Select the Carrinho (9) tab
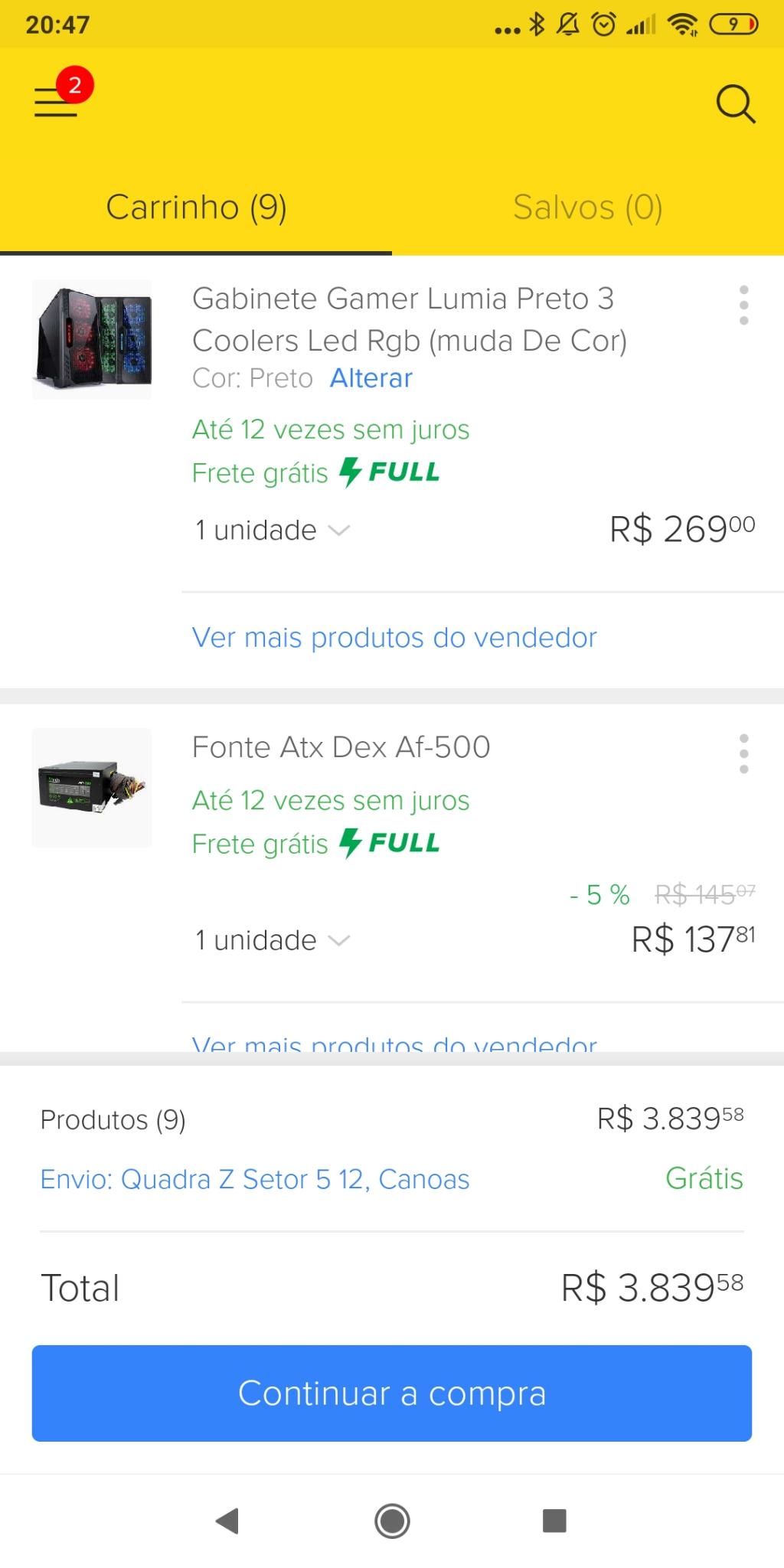Viewport: 784px width, 1568px height. pos(196,207)
